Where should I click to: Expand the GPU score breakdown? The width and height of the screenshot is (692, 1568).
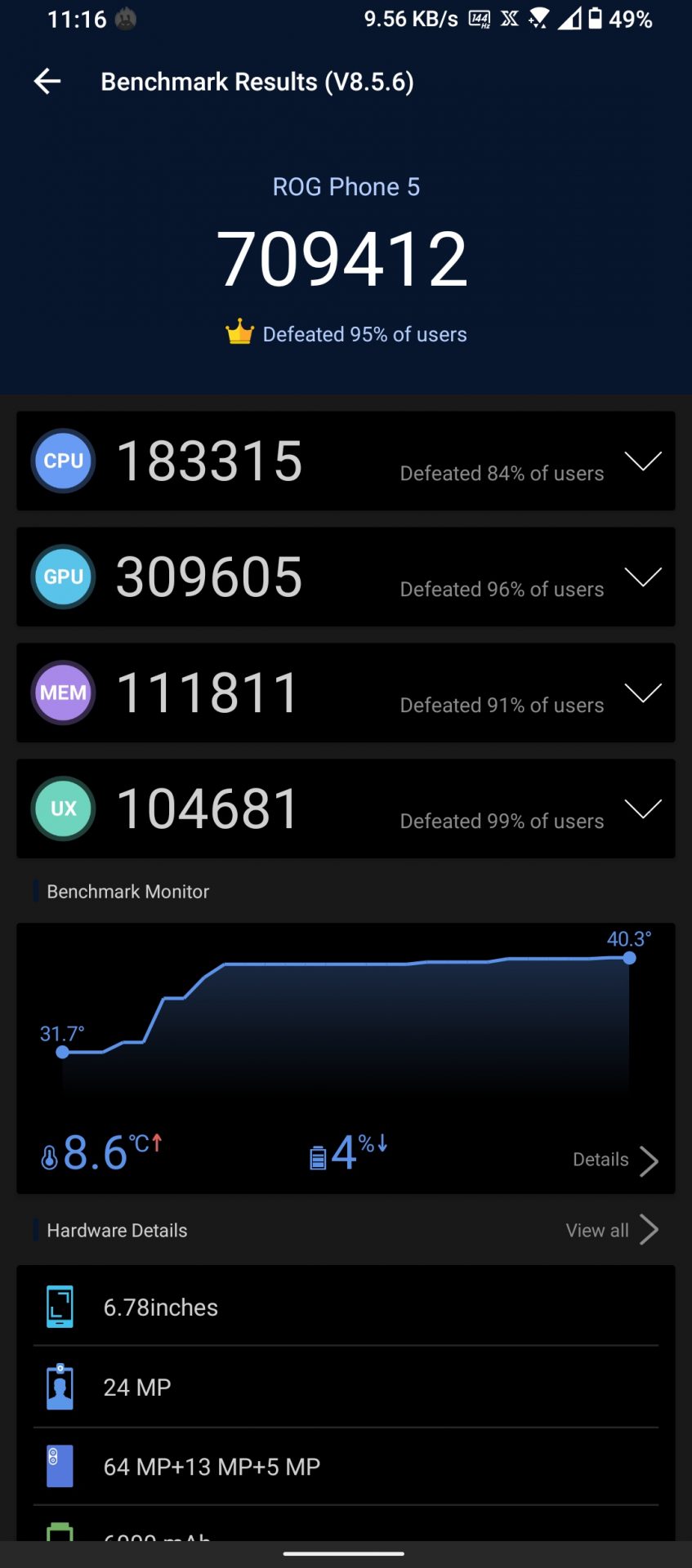coord(642,577)
